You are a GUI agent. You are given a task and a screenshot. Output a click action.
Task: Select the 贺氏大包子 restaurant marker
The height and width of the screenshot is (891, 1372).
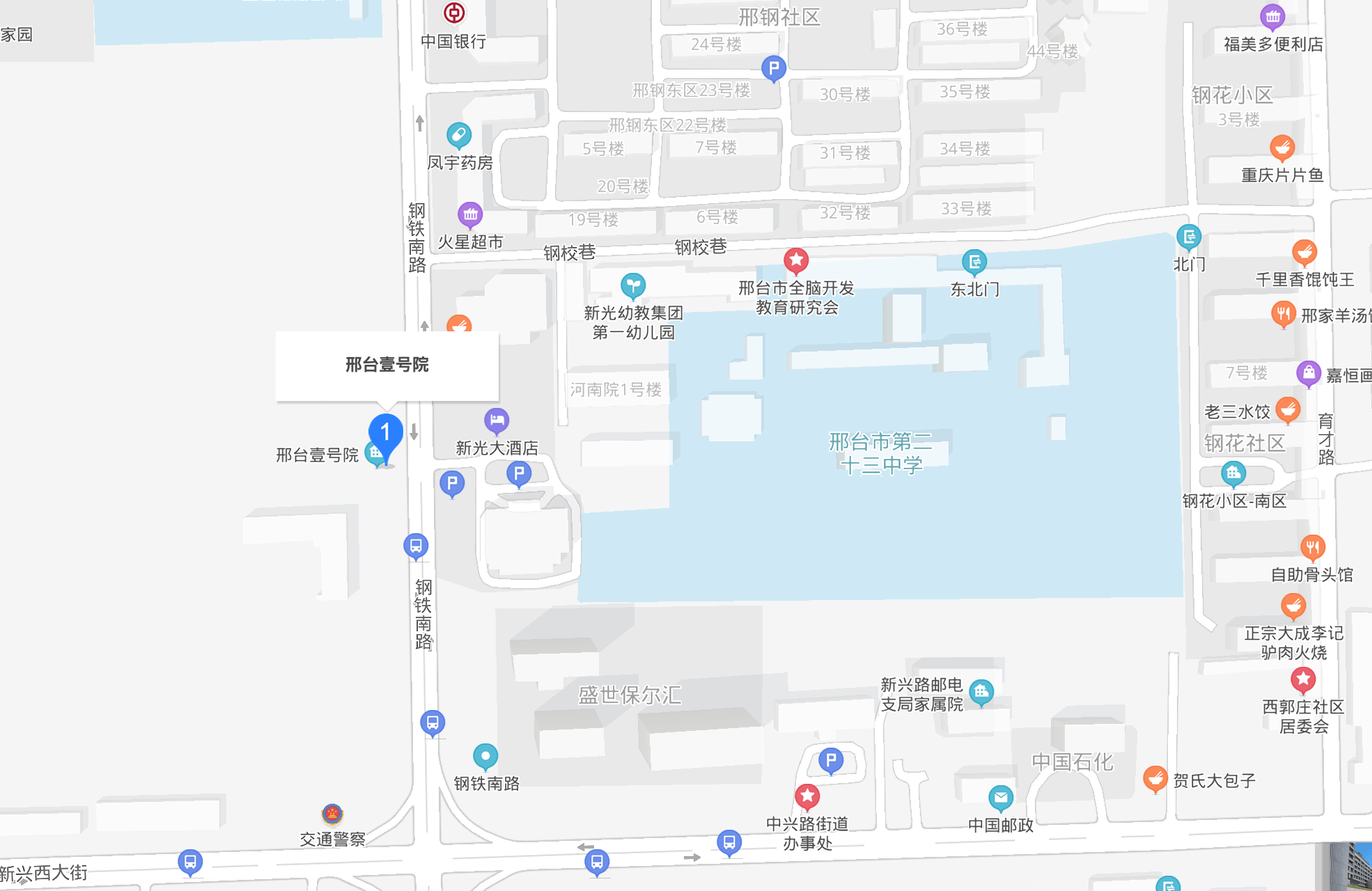tap(1155, 779)
